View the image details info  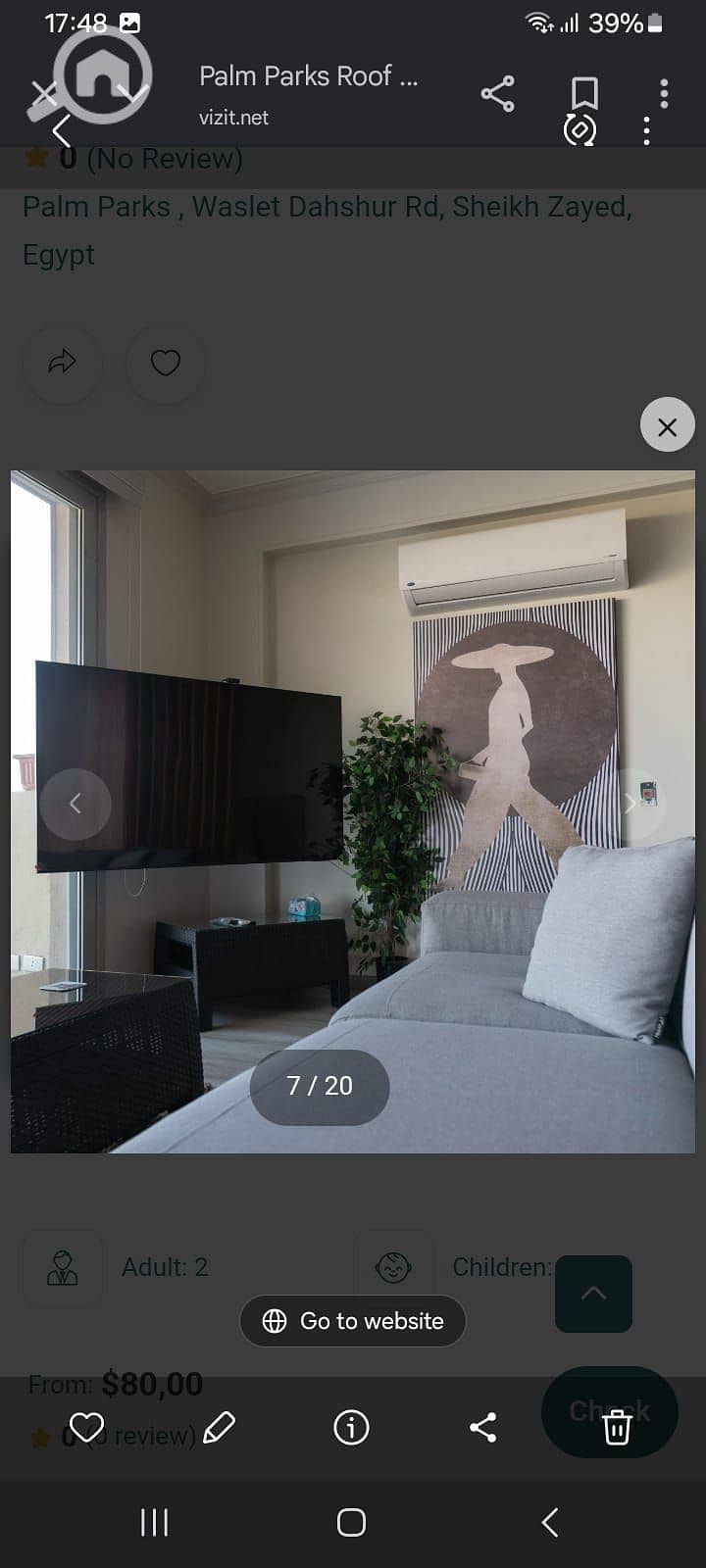351,1428
